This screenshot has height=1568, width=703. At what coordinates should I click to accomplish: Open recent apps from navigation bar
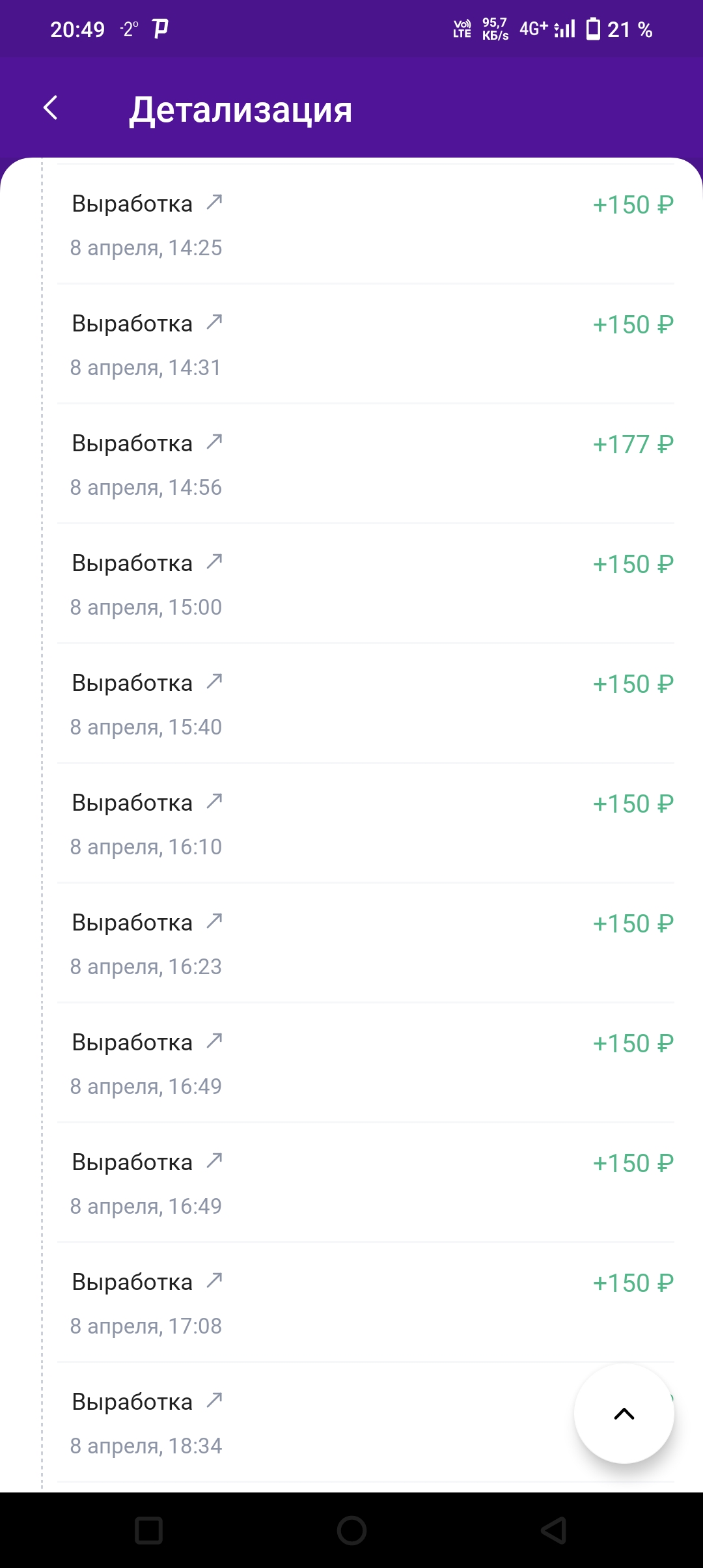pos(148,1530)
